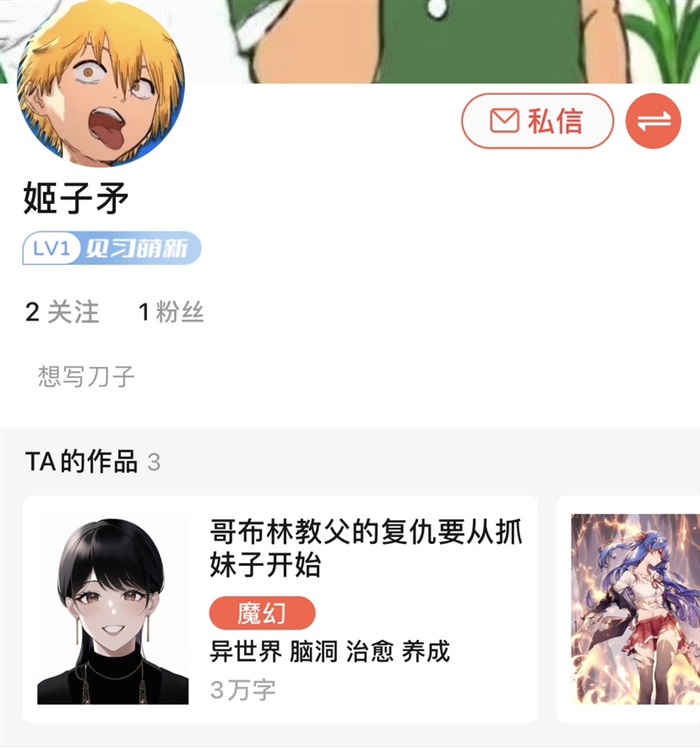Tap the orange swap arrows icon
This screenshot has height=750, width=700.
tap(653, 121)
